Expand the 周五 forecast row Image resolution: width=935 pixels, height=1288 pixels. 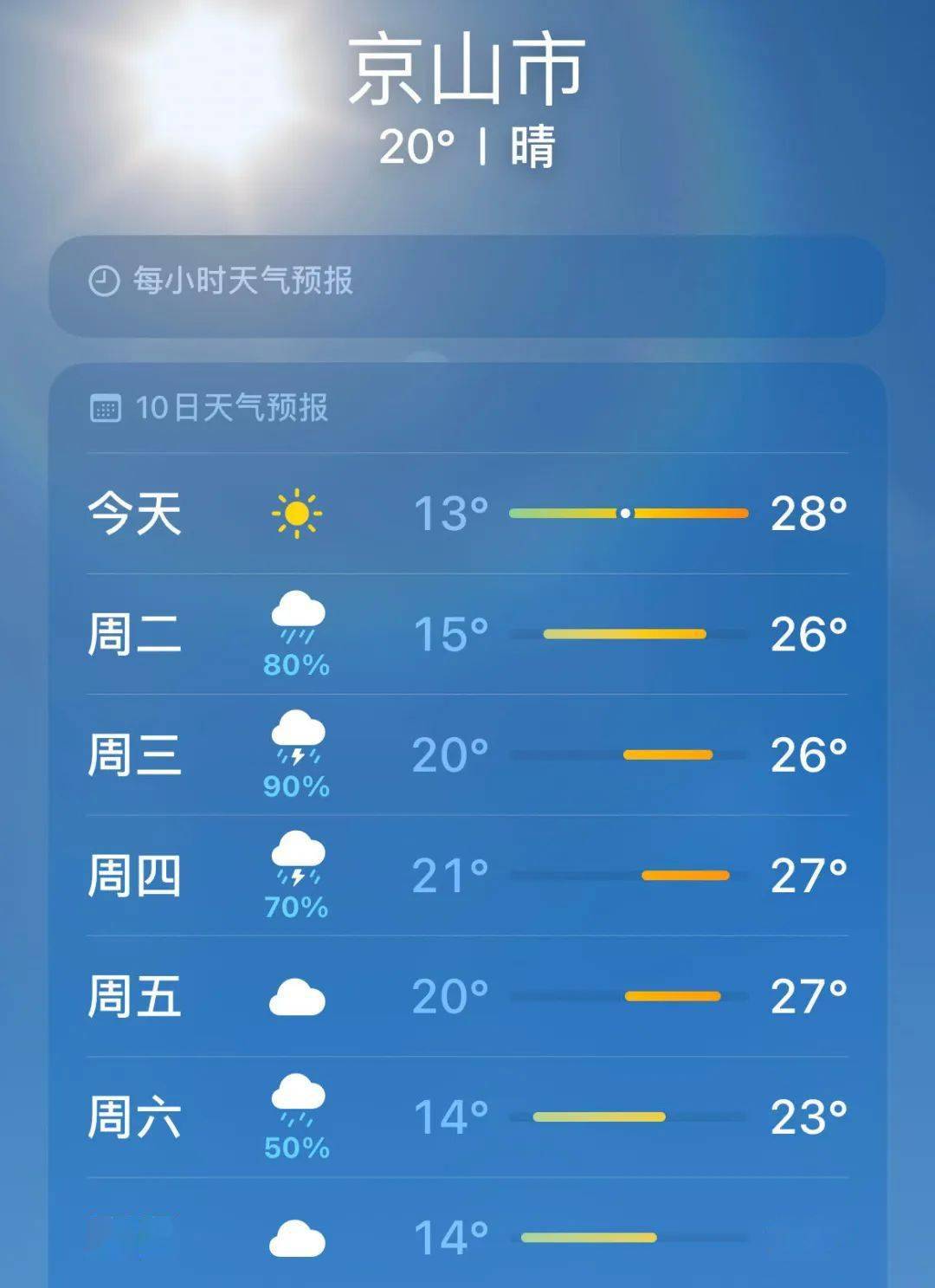pos(467,996)
